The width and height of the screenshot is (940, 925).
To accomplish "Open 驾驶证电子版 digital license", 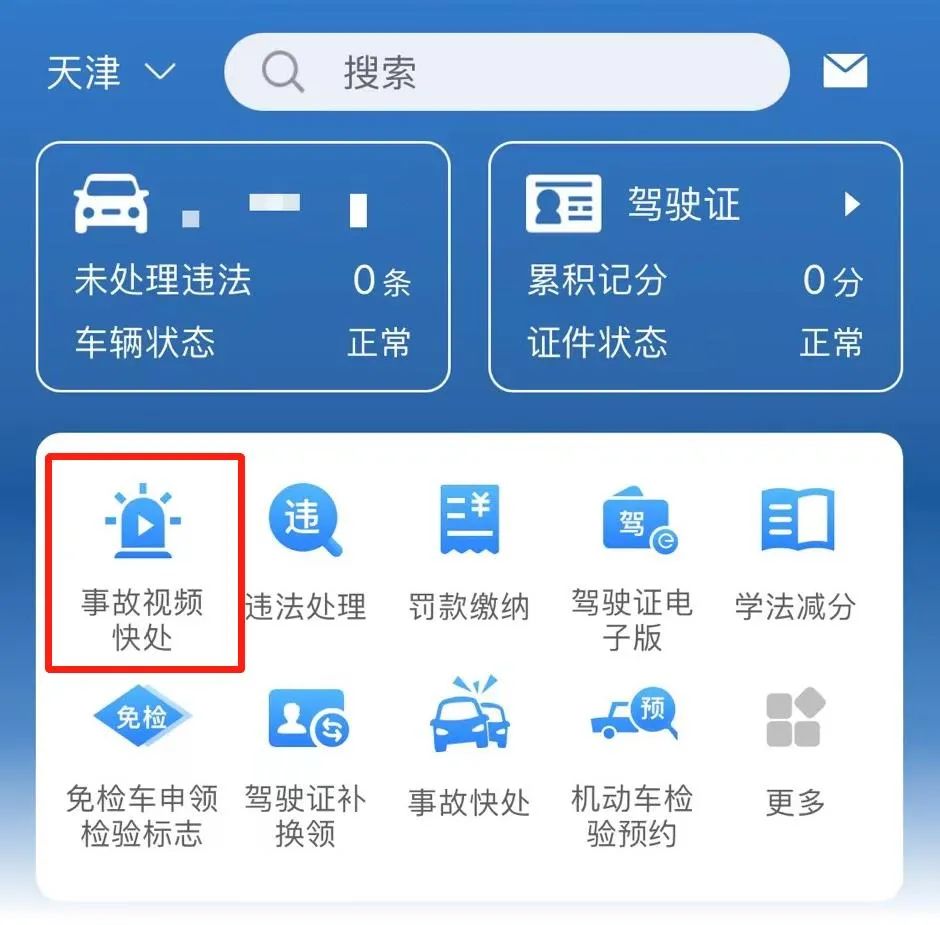I will coord(633,560).
